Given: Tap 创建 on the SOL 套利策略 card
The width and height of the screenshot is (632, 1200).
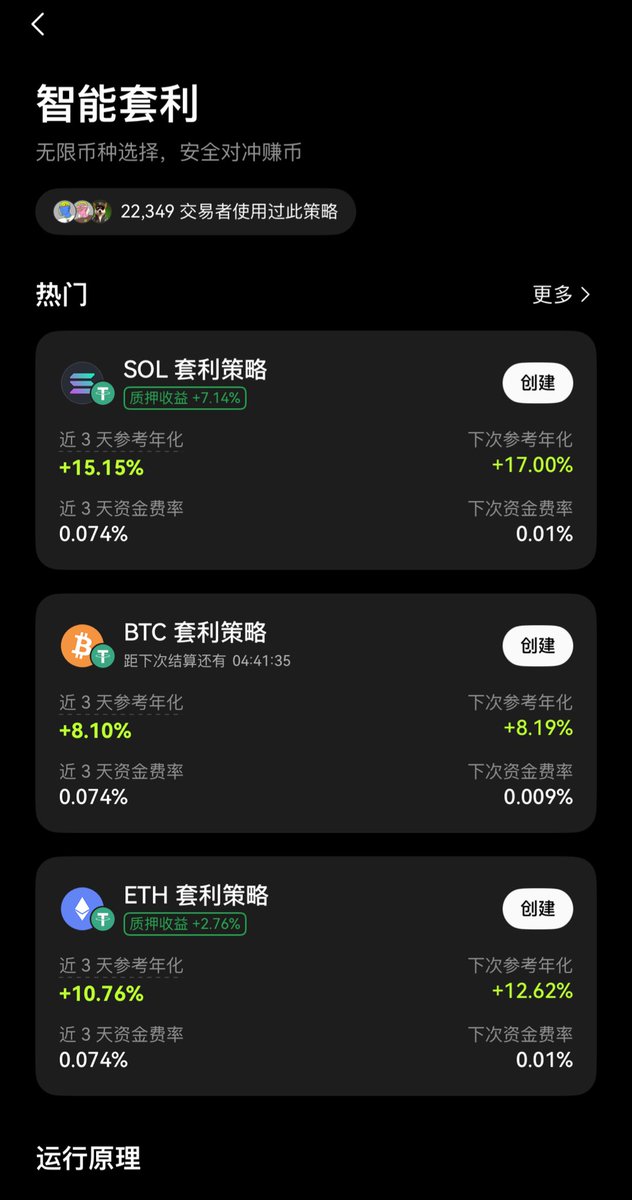Looking at the screenshot, I should 538,383.
